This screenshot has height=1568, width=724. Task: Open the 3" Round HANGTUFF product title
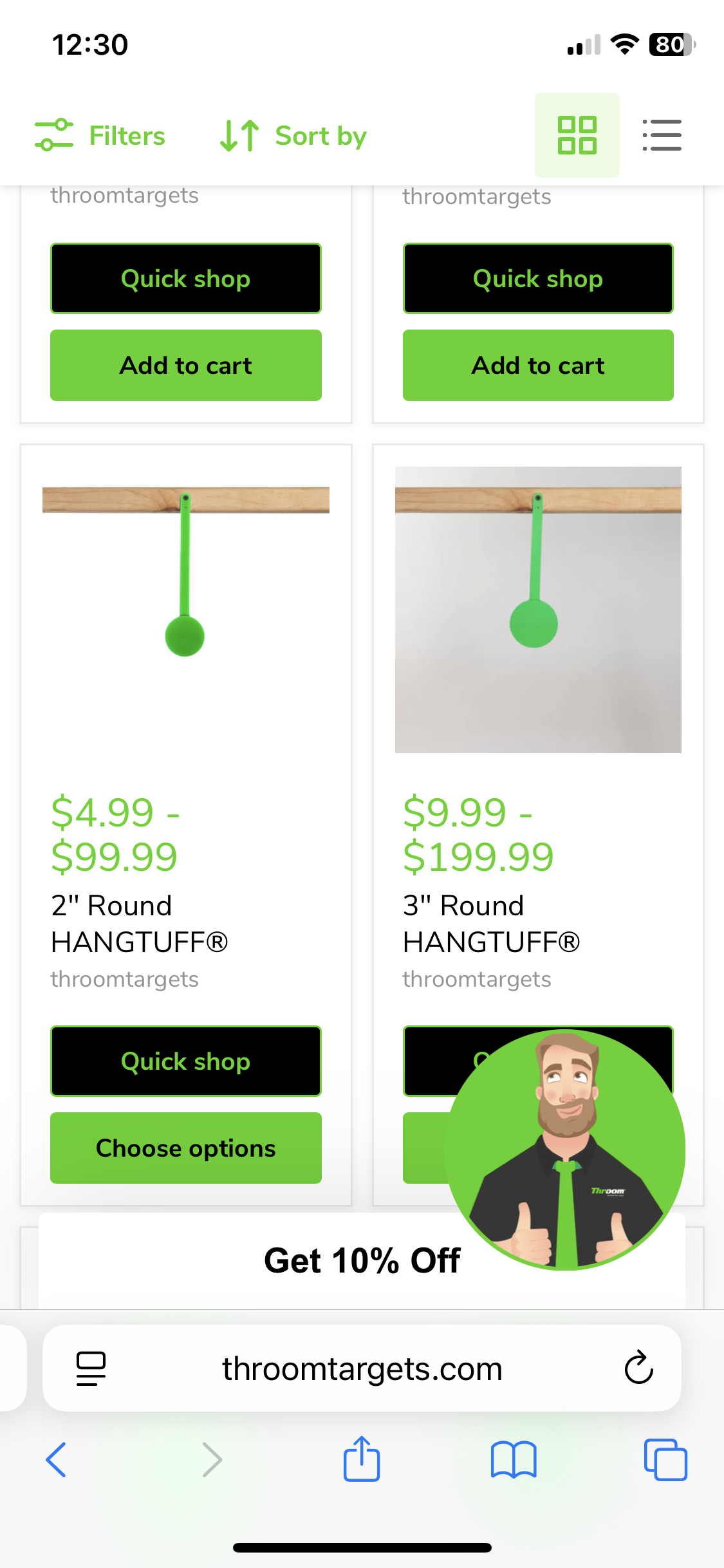[490, 924]
